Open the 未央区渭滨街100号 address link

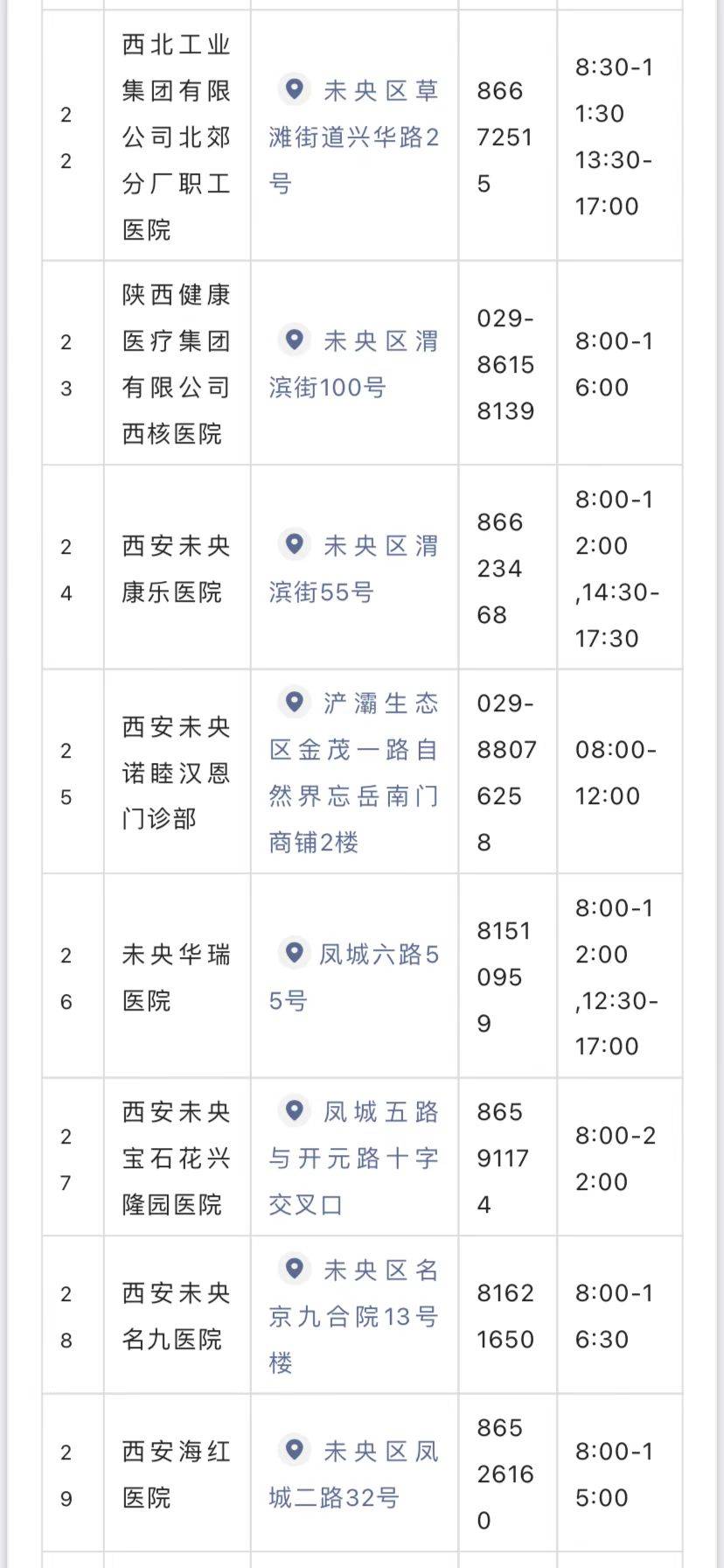click(354, 364)
